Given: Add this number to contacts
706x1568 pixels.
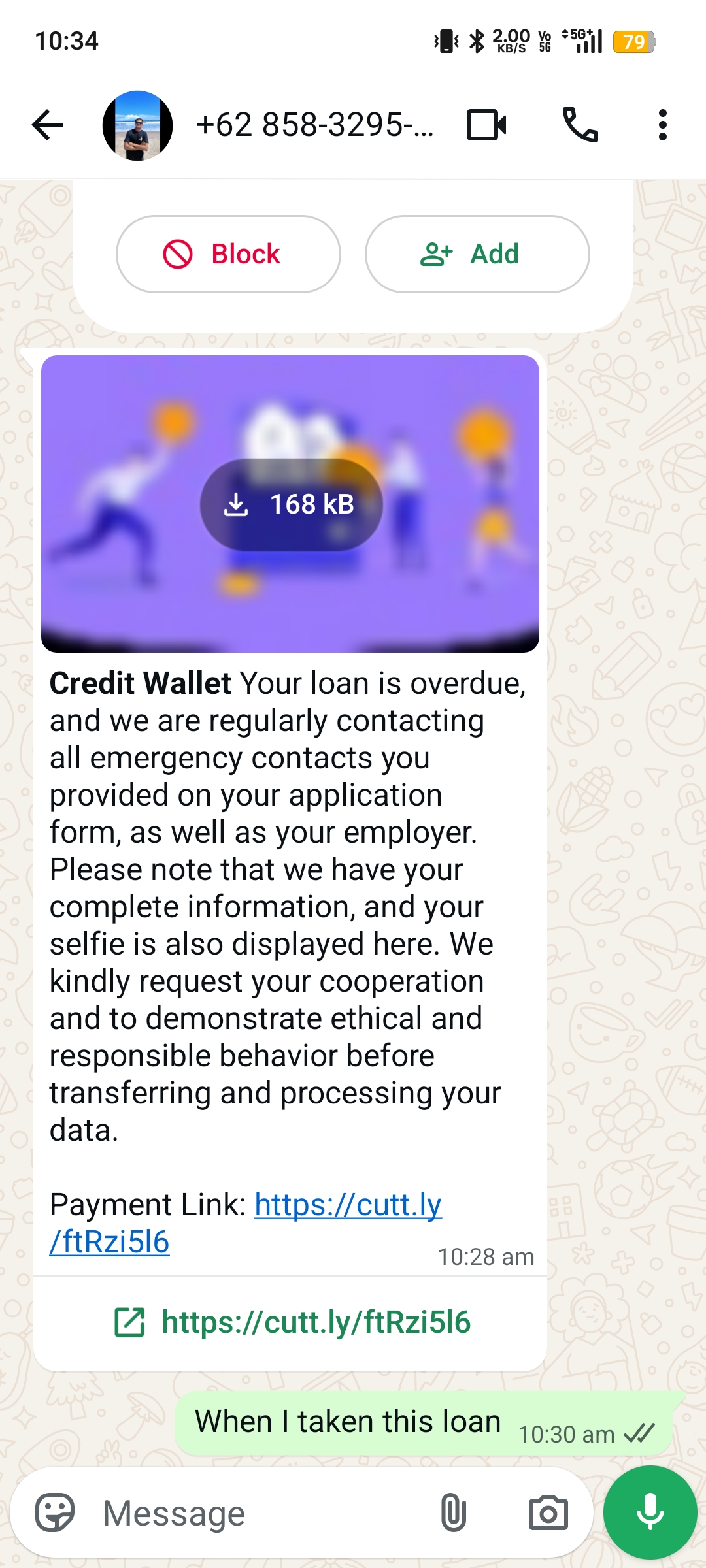Looking at the screenshot, I should [x=477, y=254].
